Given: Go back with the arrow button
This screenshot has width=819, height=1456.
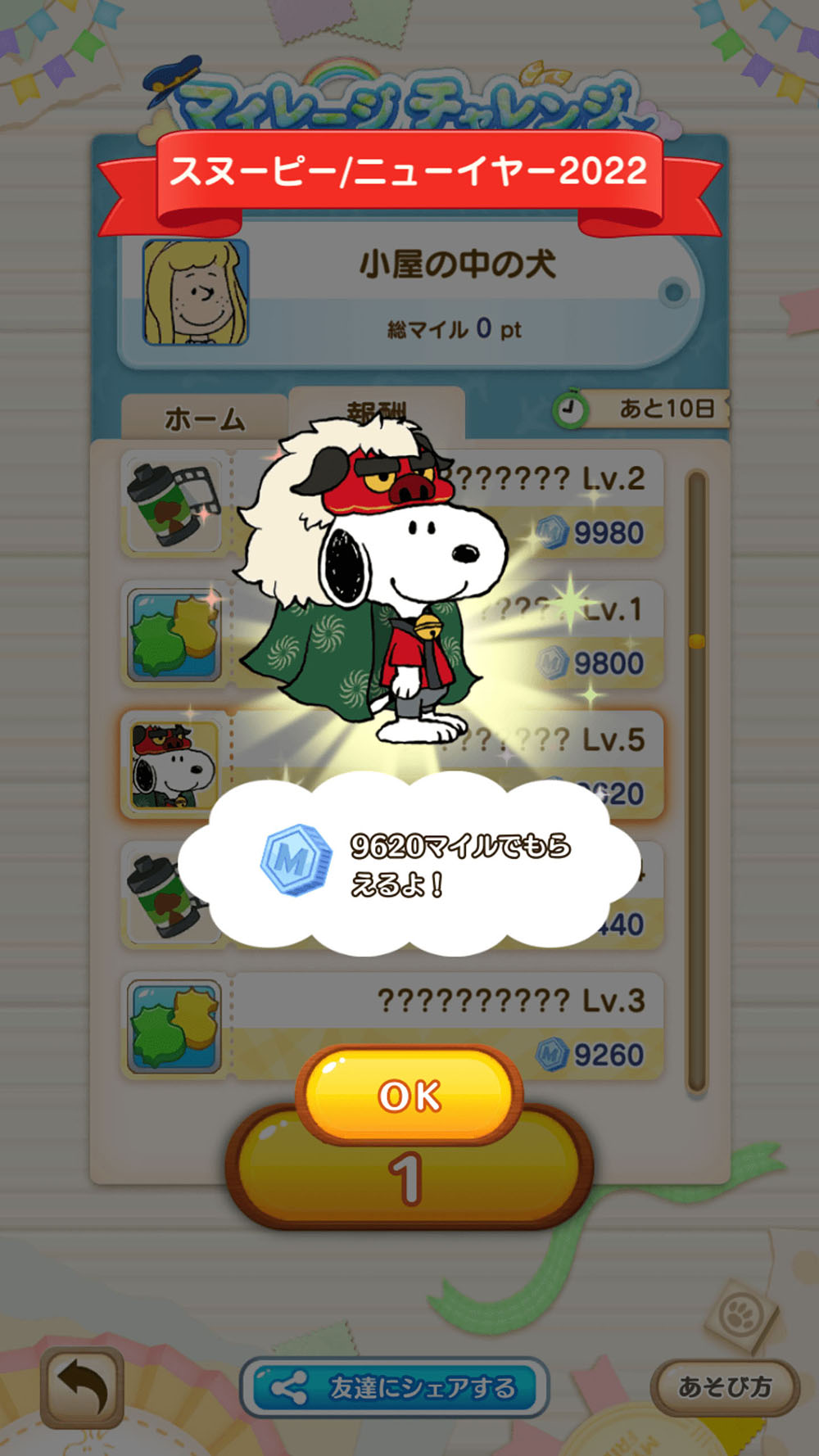Looking at the screenshot, I should [x=82, y=1386].
